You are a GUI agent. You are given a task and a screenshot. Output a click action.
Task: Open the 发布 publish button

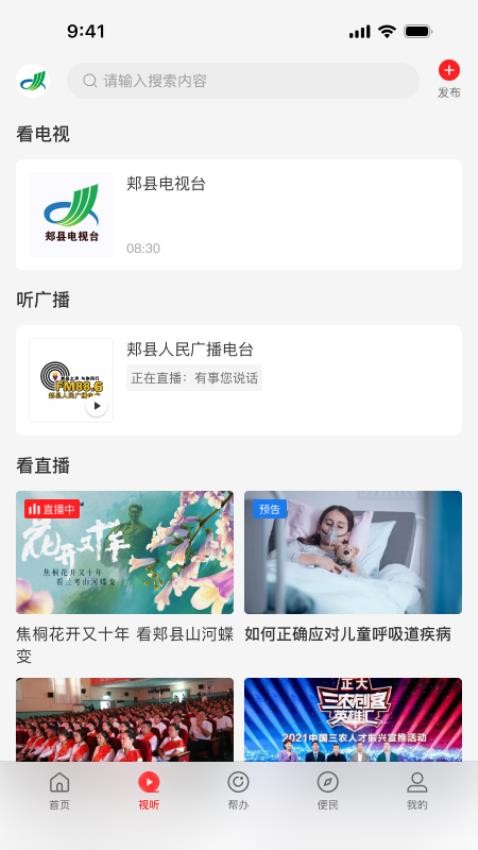click(x=449, y=79)
